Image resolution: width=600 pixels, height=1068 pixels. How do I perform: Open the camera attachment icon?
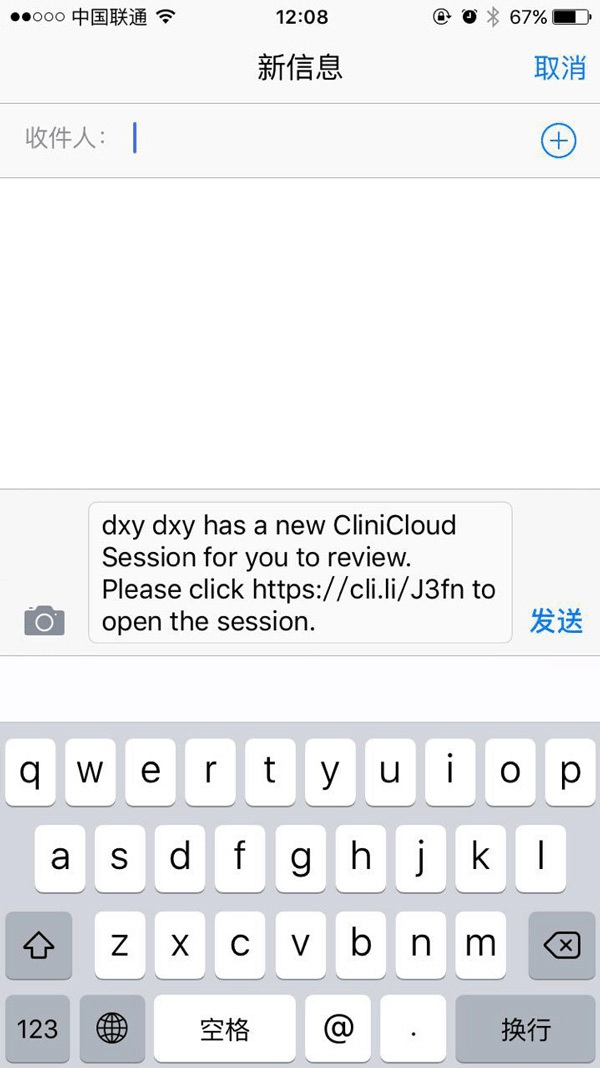44,621
